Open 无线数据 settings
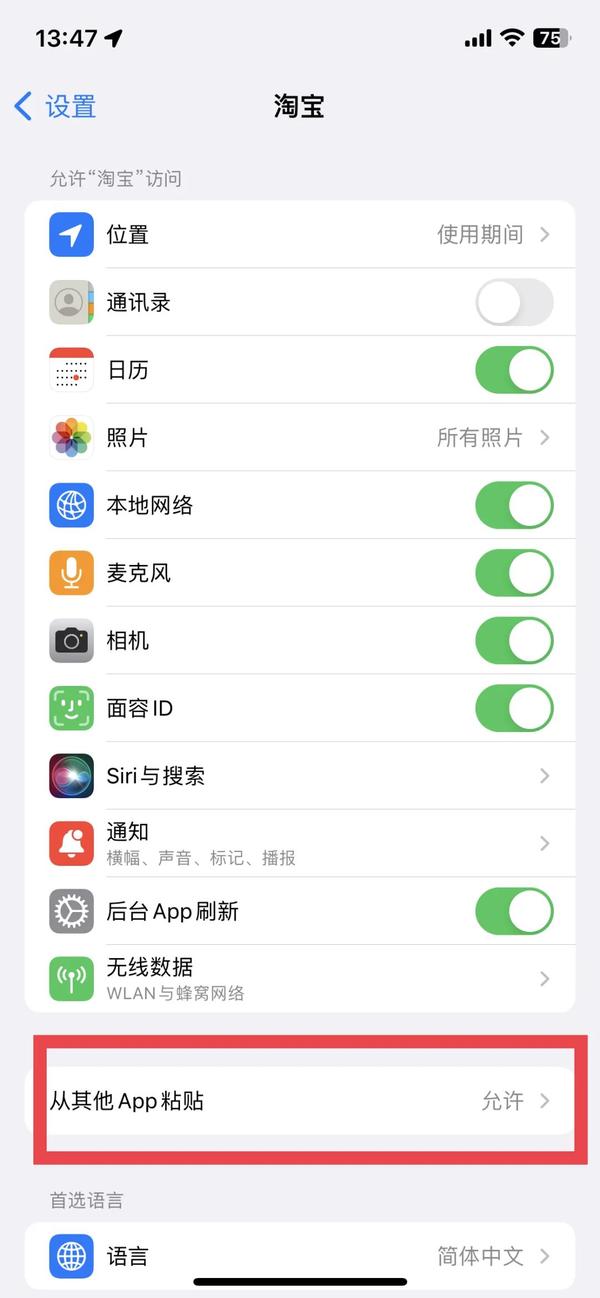This screenshot has width=600, height=1298. point(300,979)
